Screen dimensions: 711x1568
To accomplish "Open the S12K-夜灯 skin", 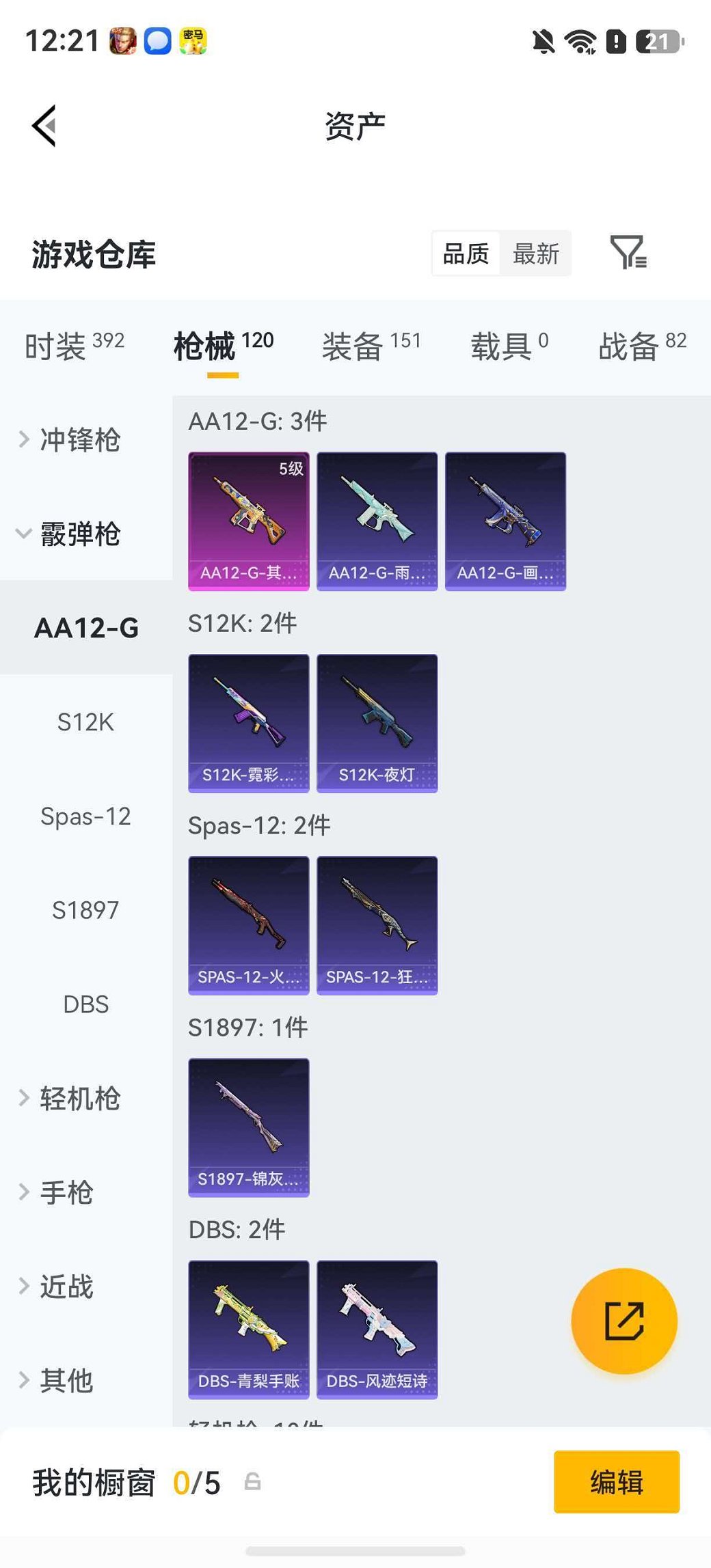I will click(x=377, y=724).
